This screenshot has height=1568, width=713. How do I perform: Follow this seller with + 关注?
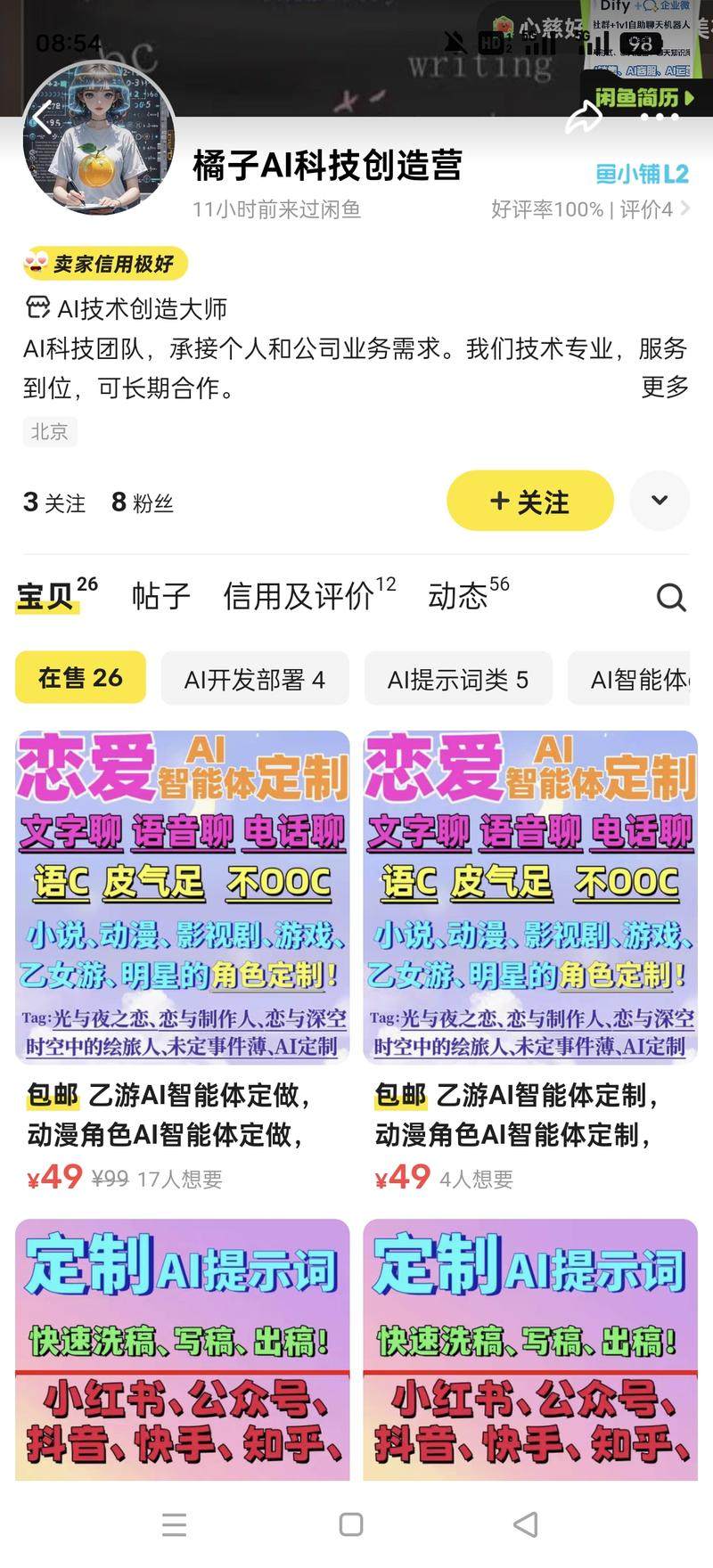(529, 502)
